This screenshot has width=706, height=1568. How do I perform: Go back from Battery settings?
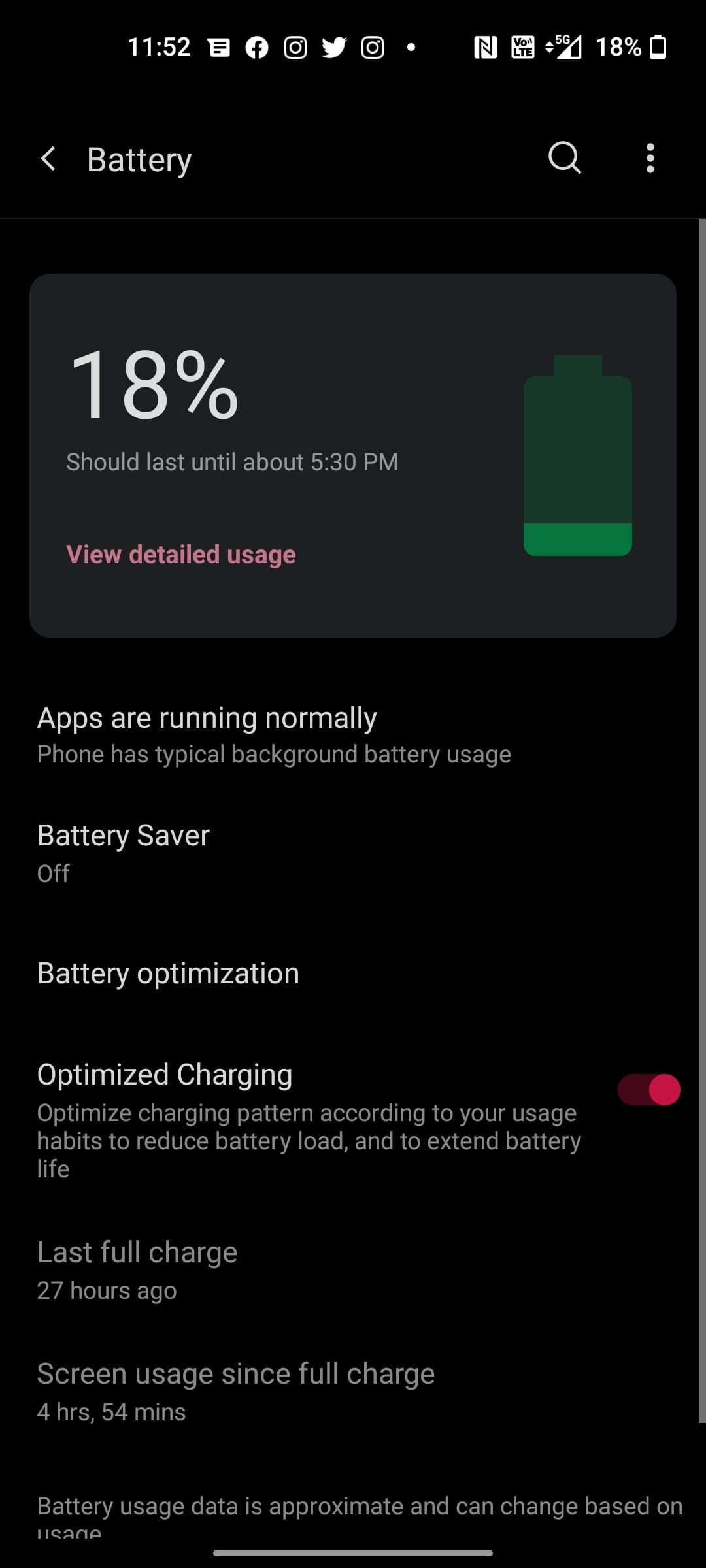(x=48, y=159)
